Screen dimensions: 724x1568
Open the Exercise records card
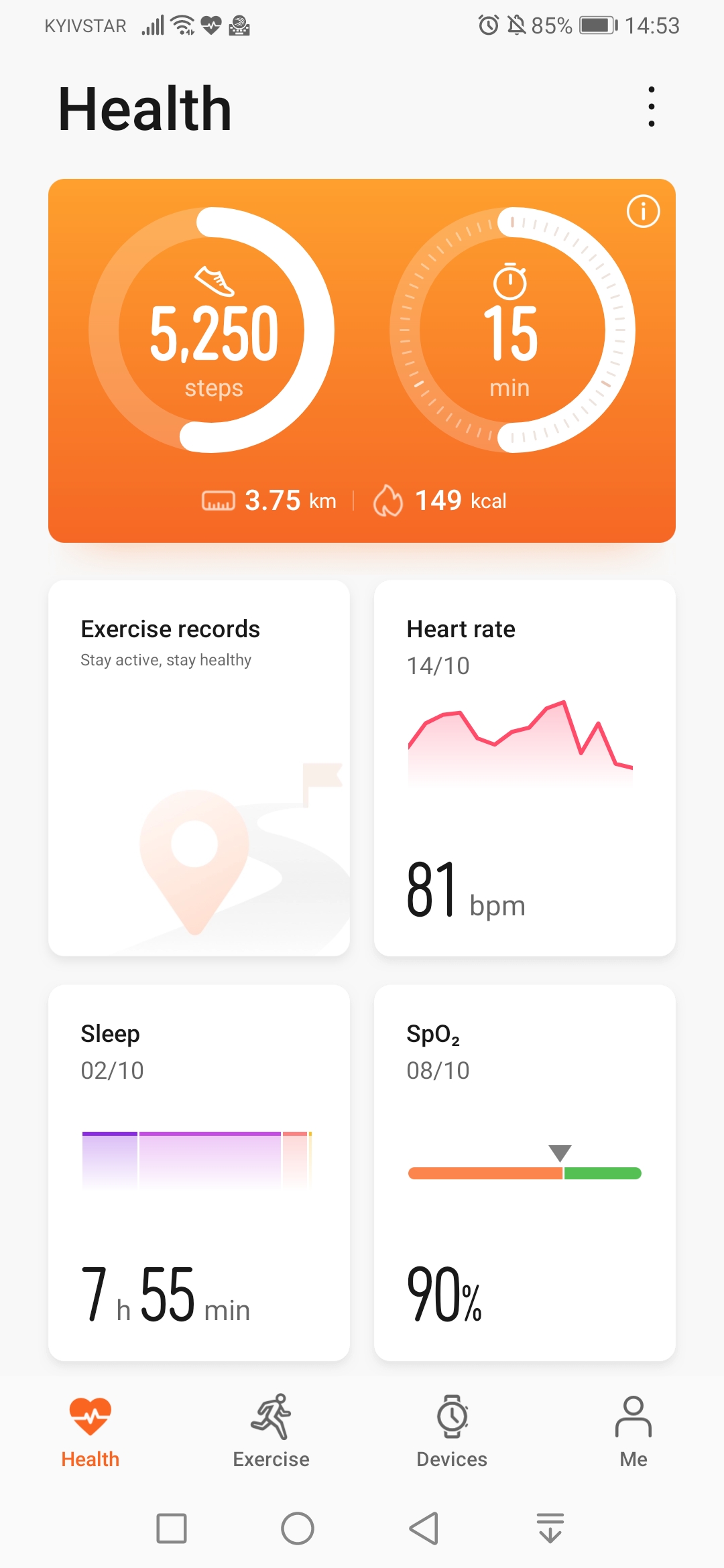tap(199, 768)
